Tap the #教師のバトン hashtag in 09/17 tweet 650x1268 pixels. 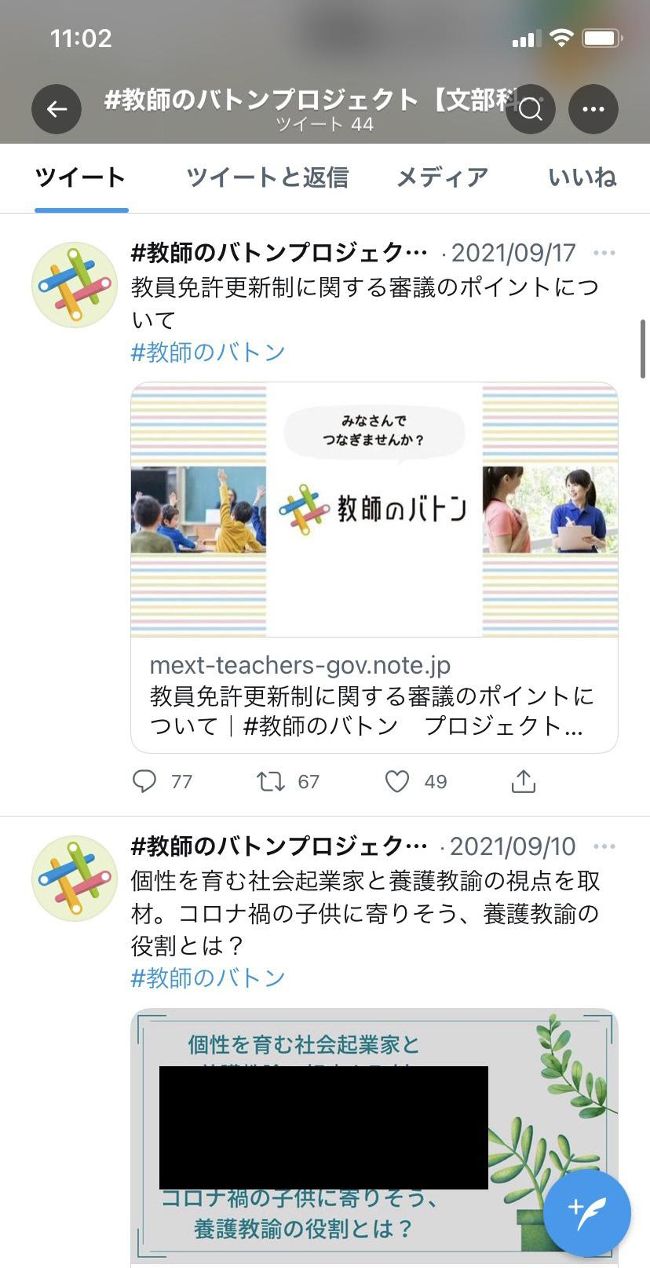[208, 352]
